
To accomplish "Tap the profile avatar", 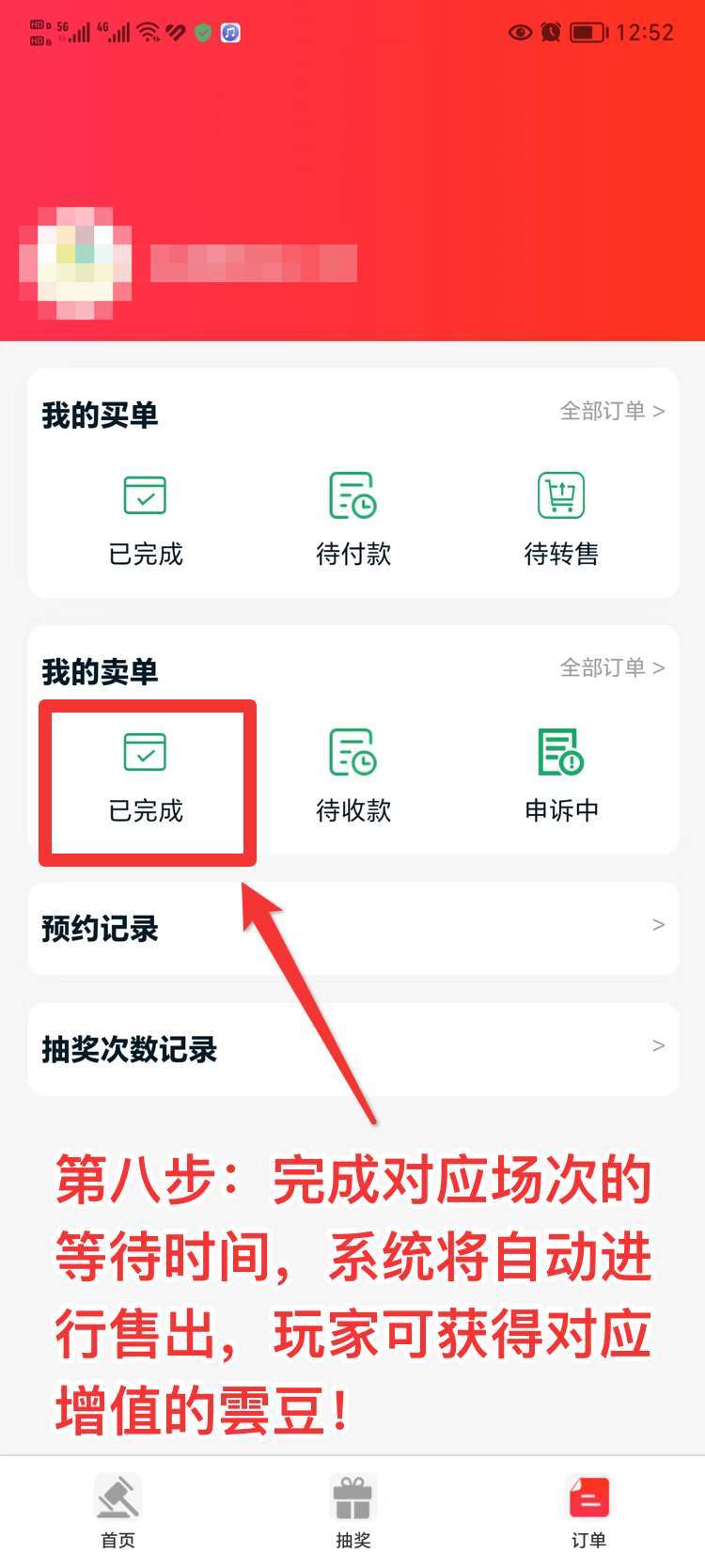I will 75,263.
